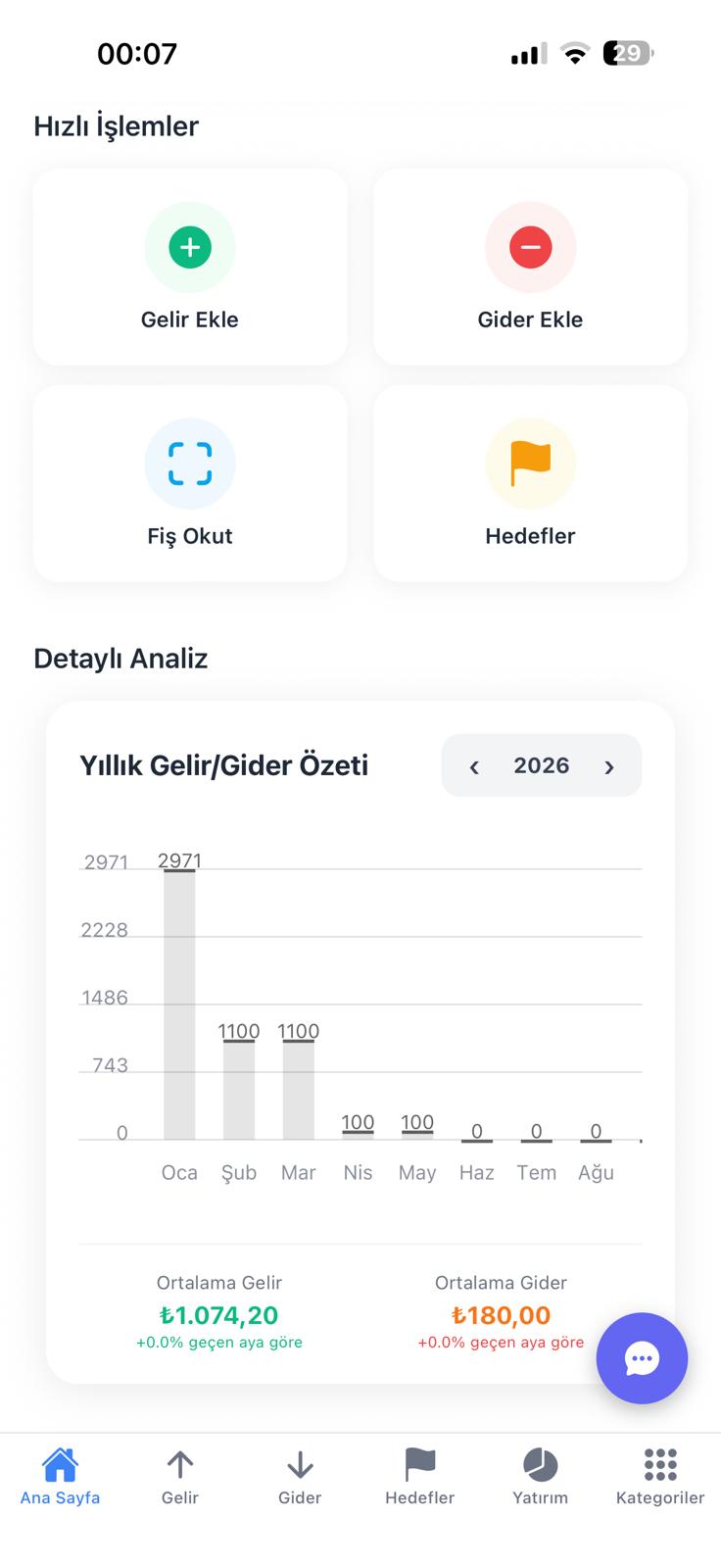
Task: Switch to the Ana Sayfa tab
Action: (60, 1466)
